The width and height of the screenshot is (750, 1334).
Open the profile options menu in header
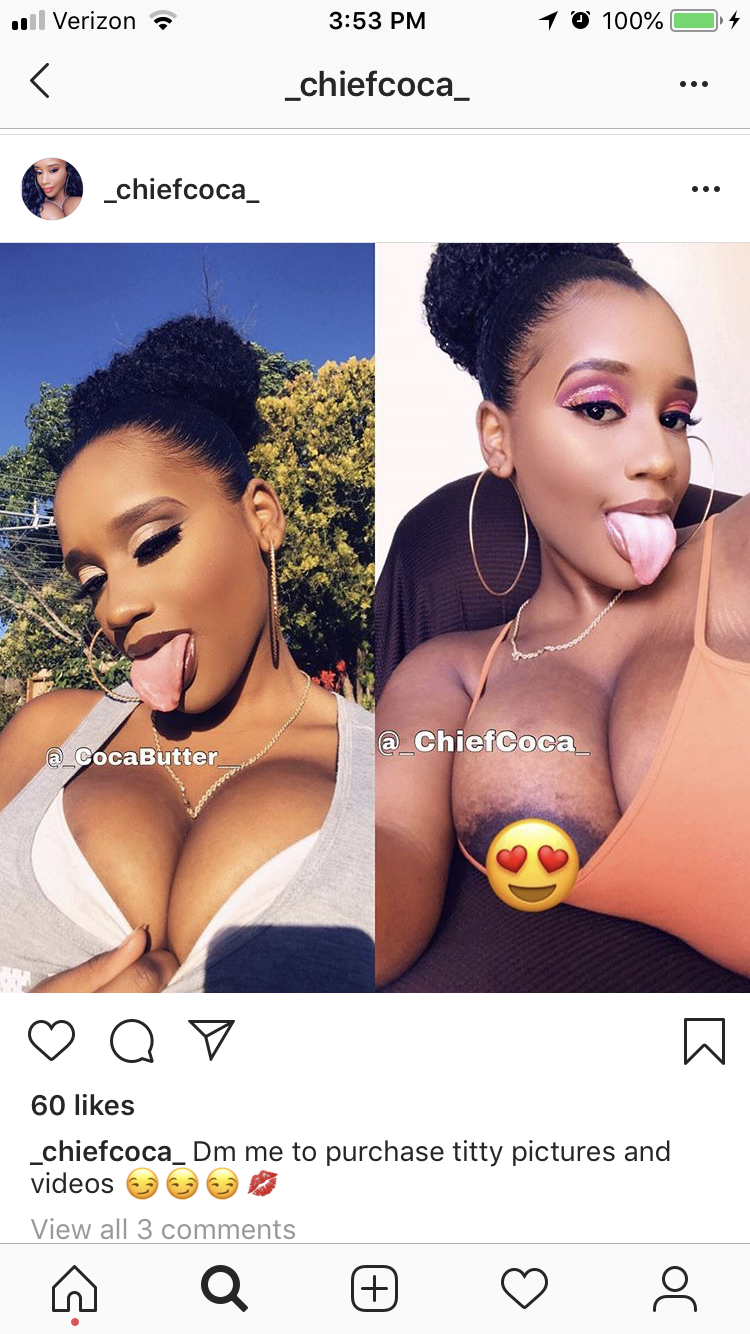tap(693, 84)
